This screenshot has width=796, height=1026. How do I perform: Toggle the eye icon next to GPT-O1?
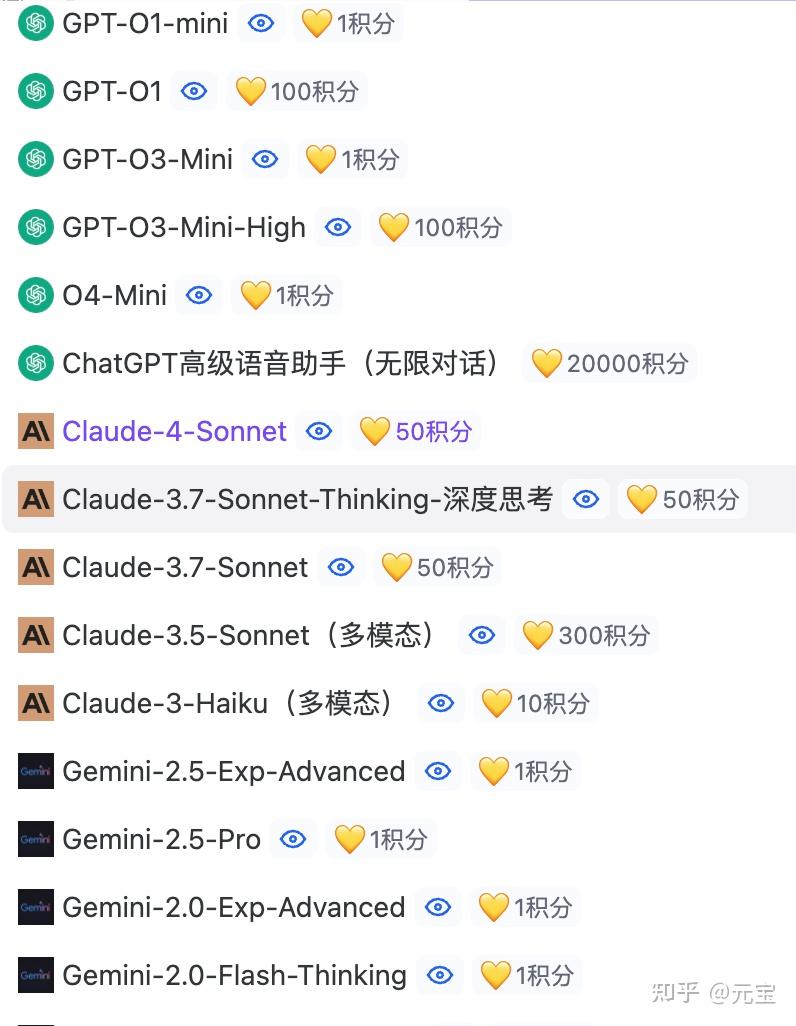coord(193,91)
